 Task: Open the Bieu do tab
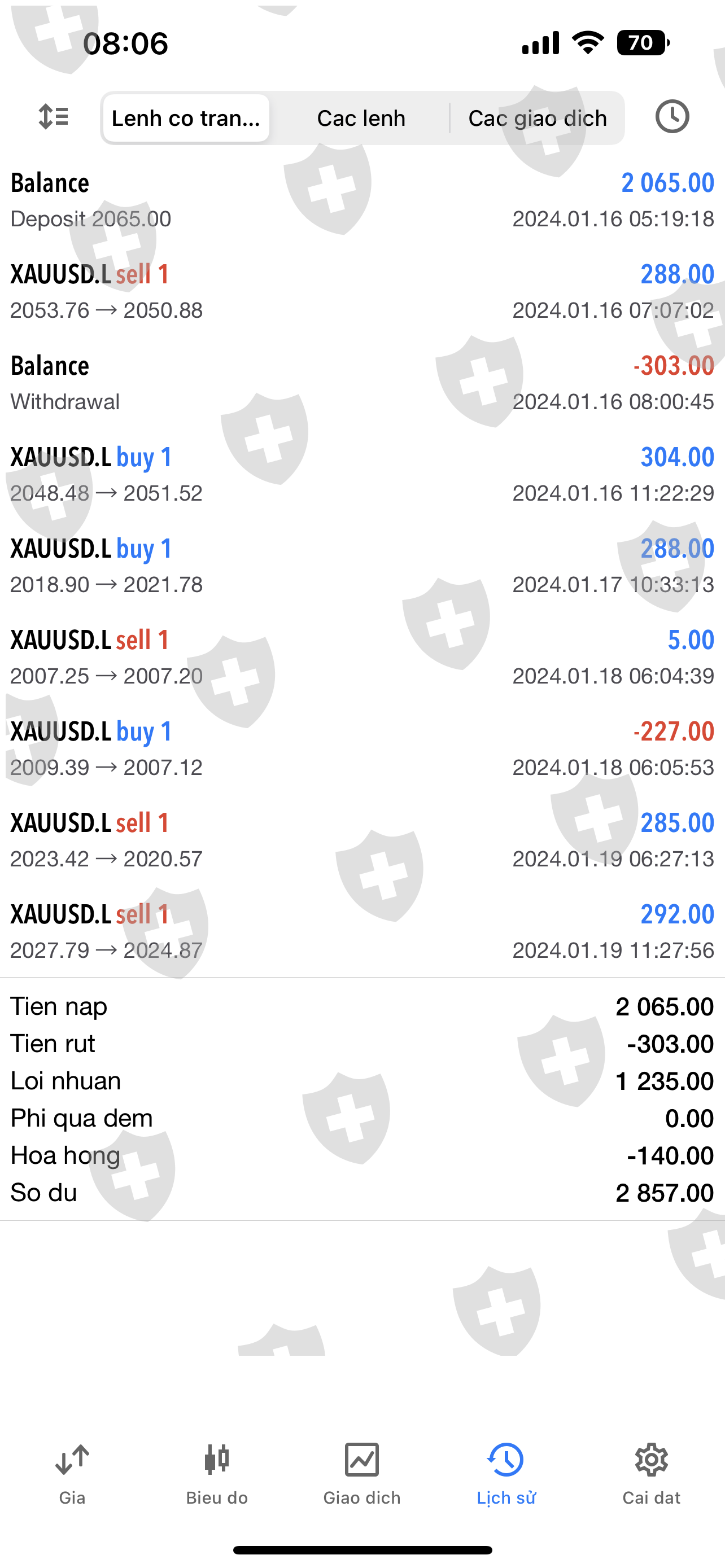point(217,1473)
